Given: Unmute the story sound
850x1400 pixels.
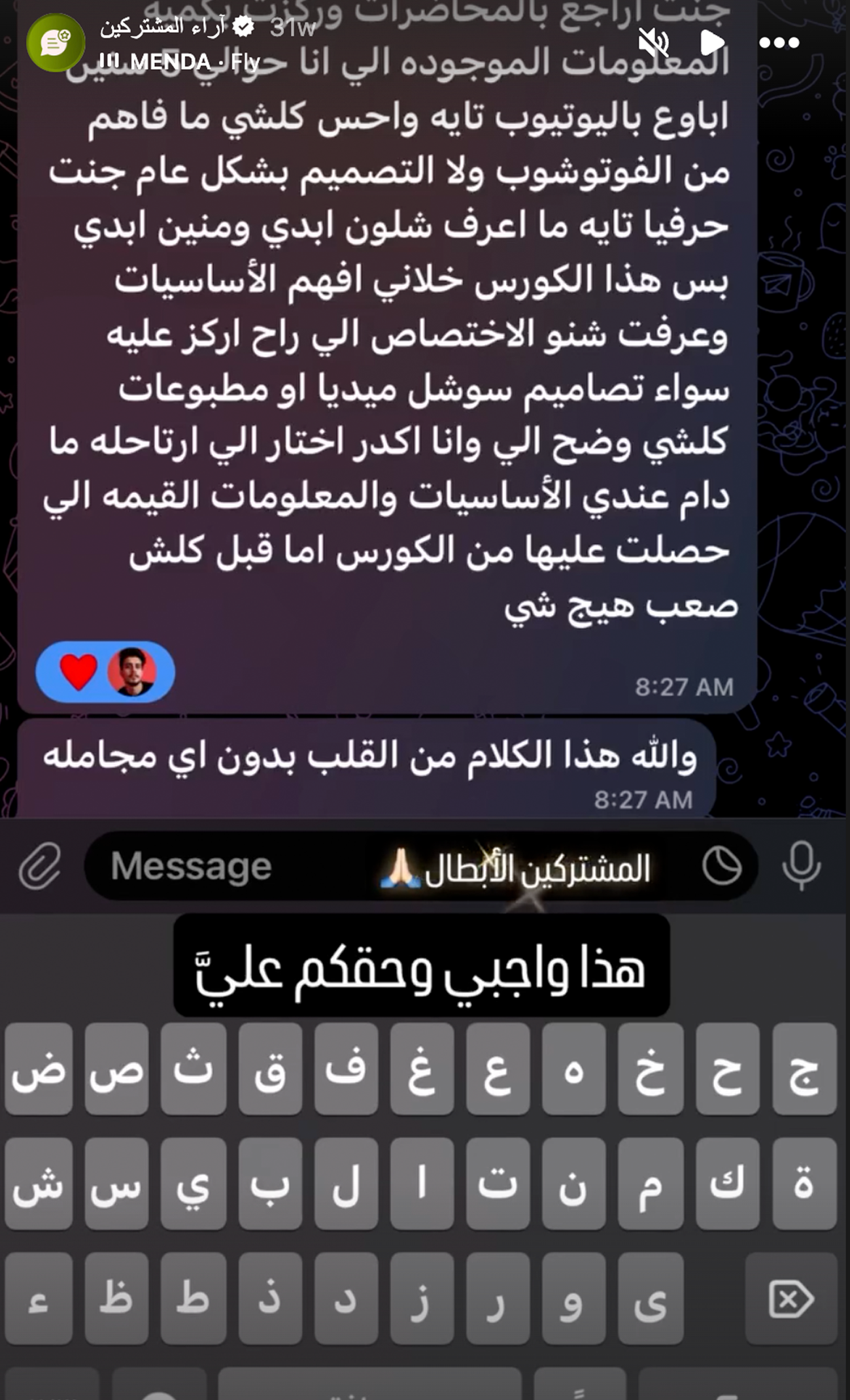Looking at the screenshot, I should (653, 43).
